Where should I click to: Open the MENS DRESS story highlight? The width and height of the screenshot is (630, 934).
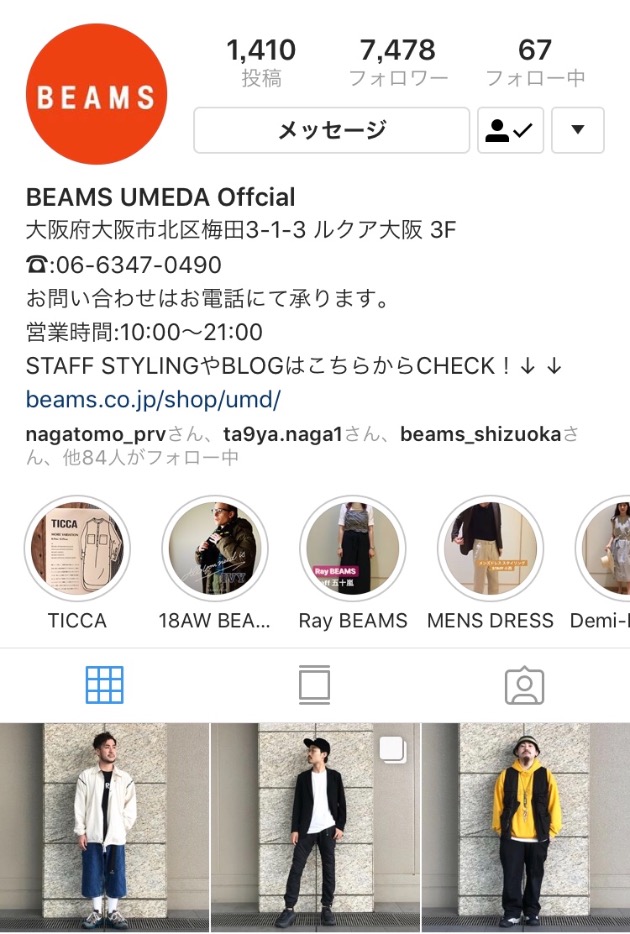click(490, 549)
